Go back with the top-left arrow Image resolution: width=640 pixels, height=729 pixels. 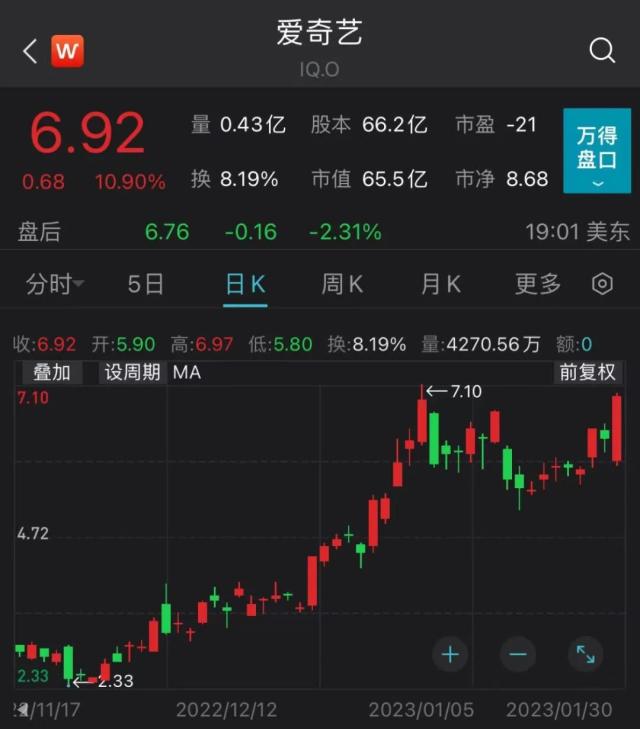29,51
